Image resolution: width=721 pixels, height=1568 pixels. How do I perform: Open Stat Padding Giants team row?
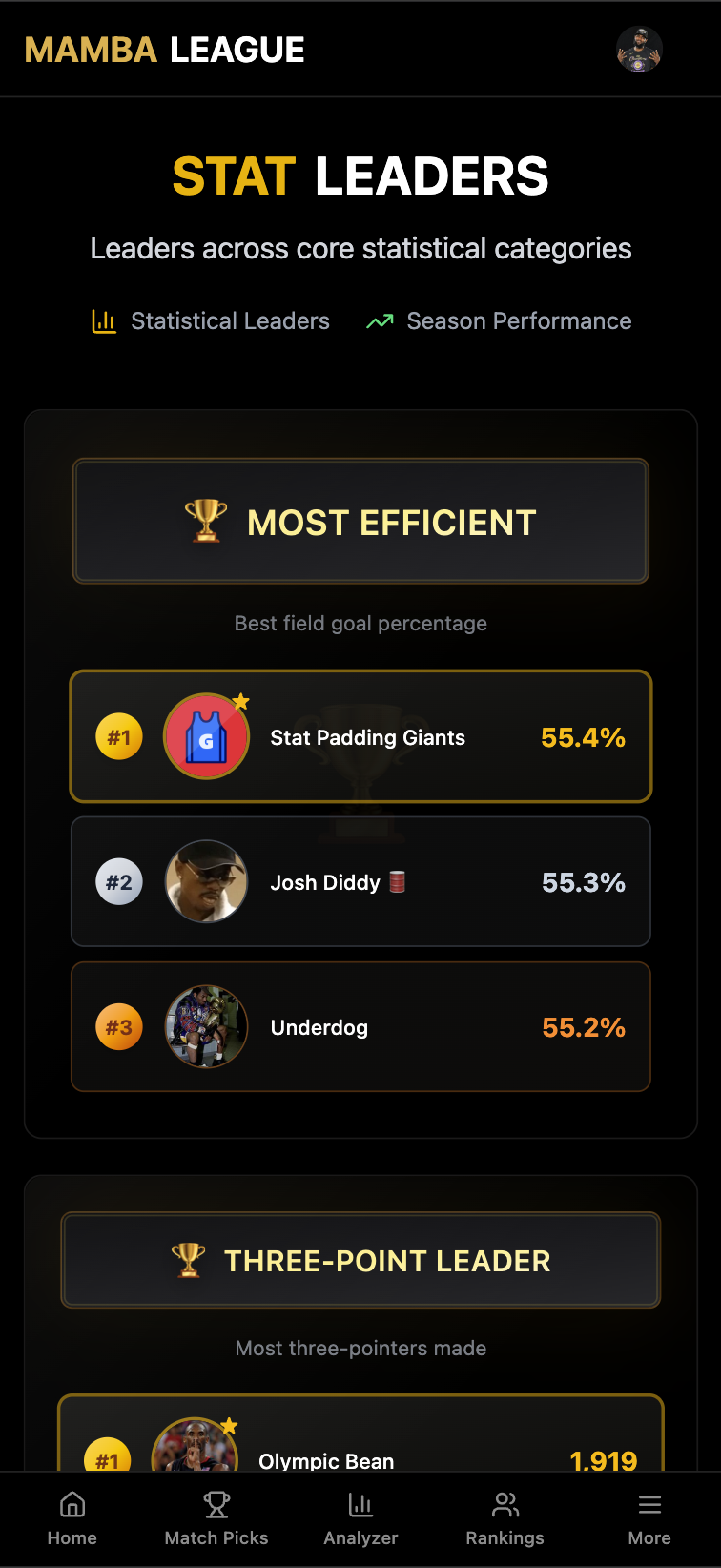[360, 736]
